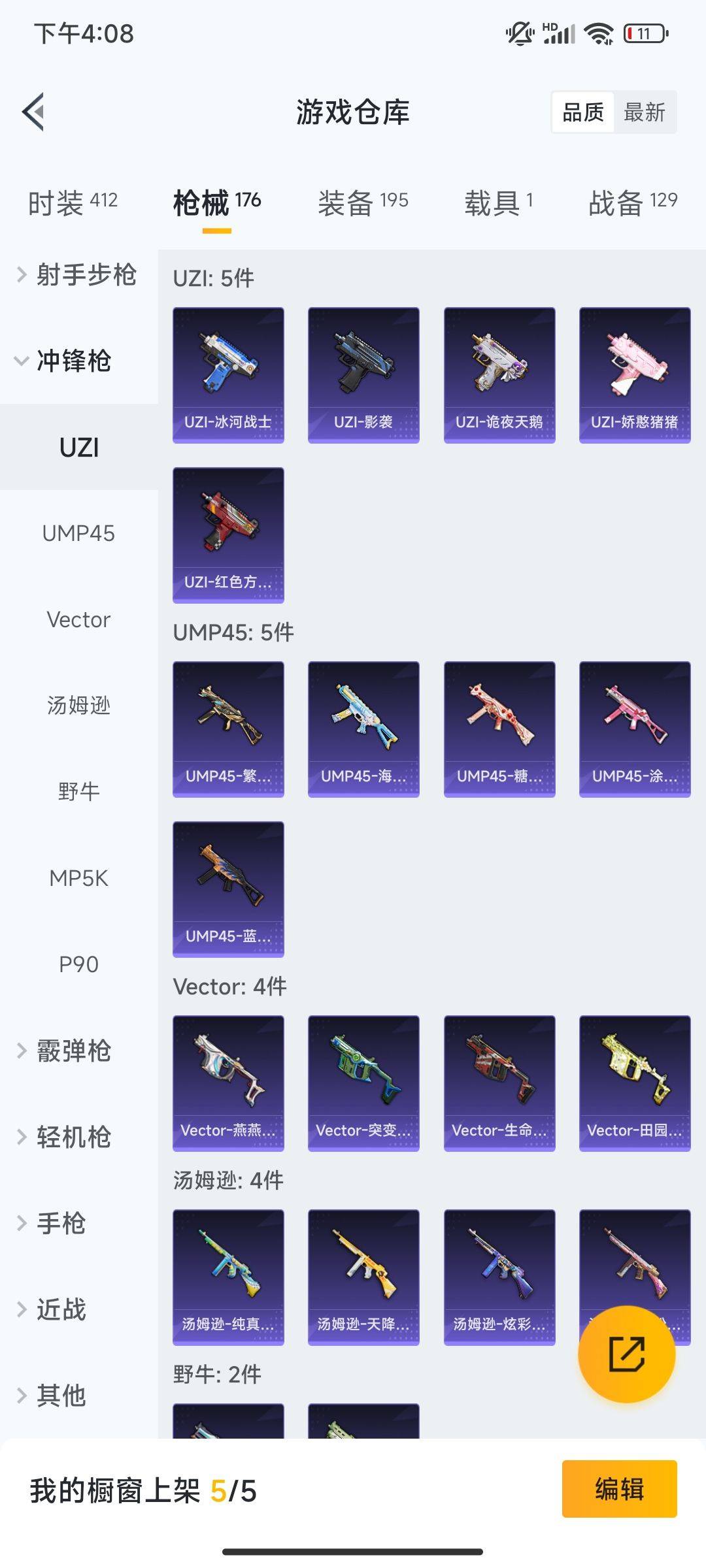Expand the 手枪 category
Viewport: 706px width, 1568px height.
(x=59, y=1223)
